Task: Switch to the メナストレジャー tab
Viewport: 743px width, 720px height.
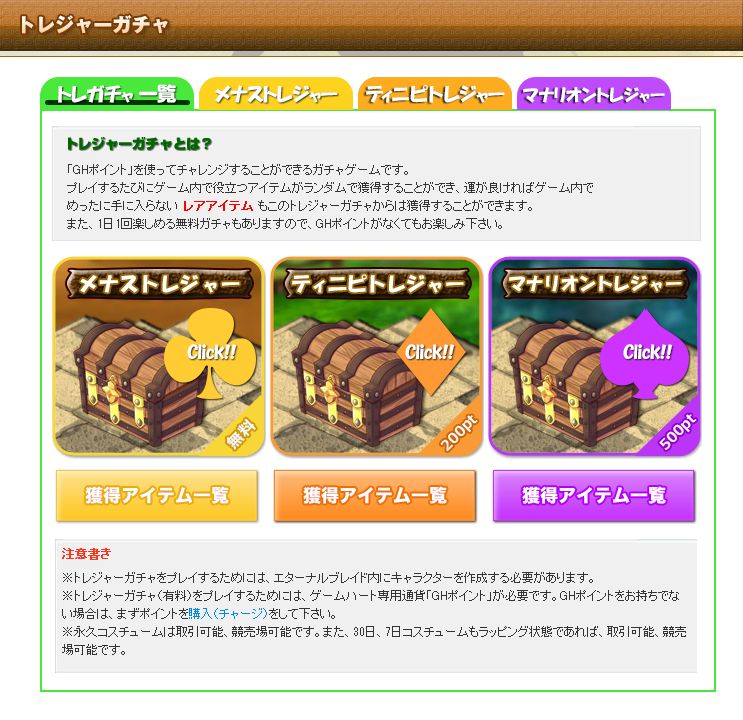Action: (275, 94)
